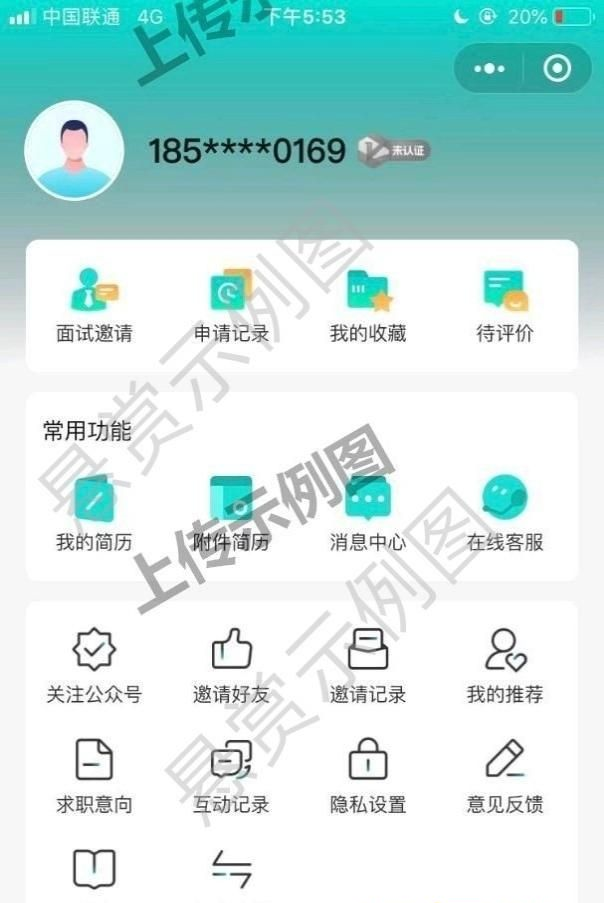Tap 邀请好友 invite friends
604x903 pixels.
[x=231, y=665]
